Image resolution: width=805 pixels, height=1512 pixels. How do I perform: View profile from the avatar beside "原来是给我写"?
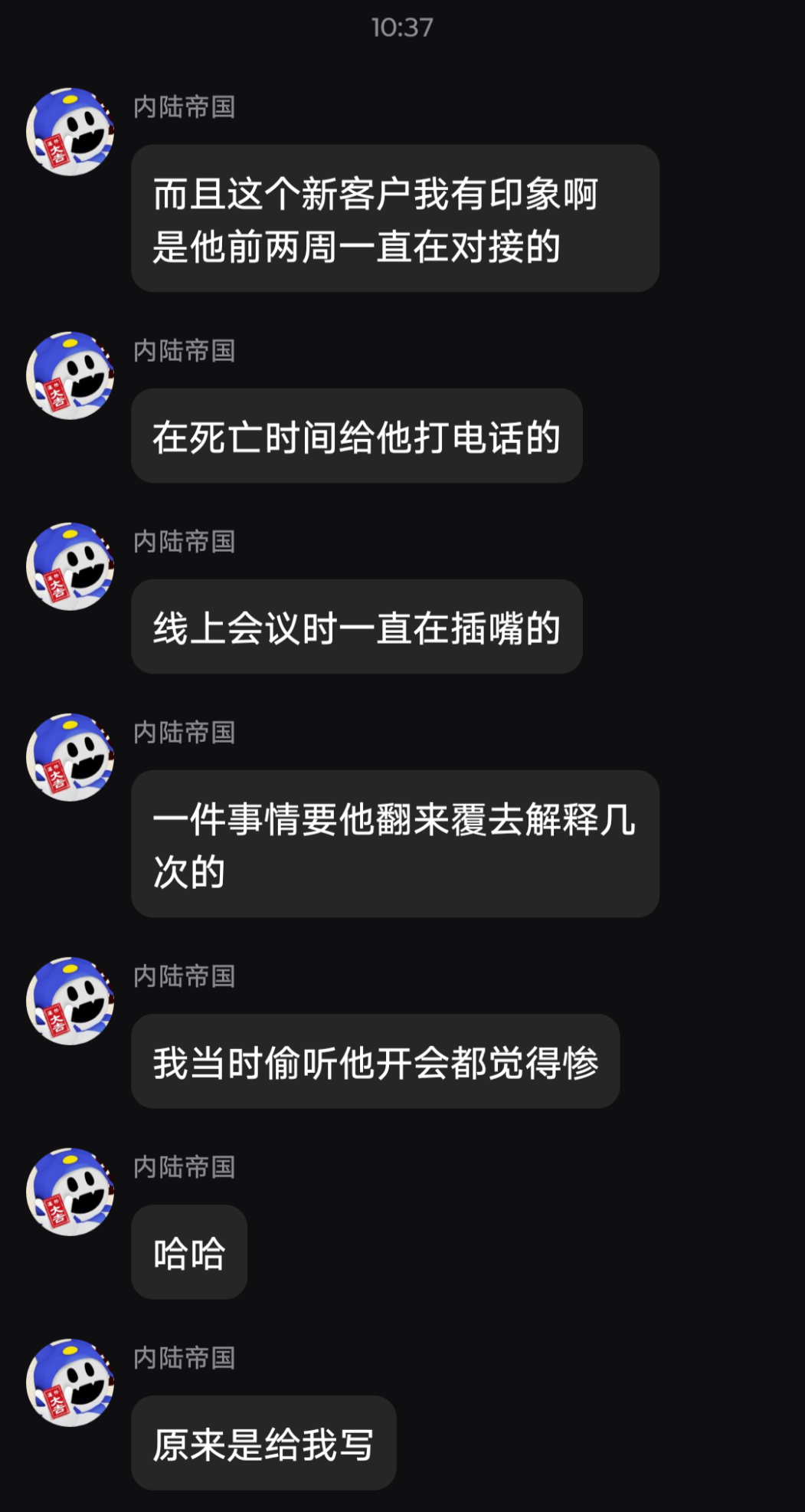tap(70, 1382)
